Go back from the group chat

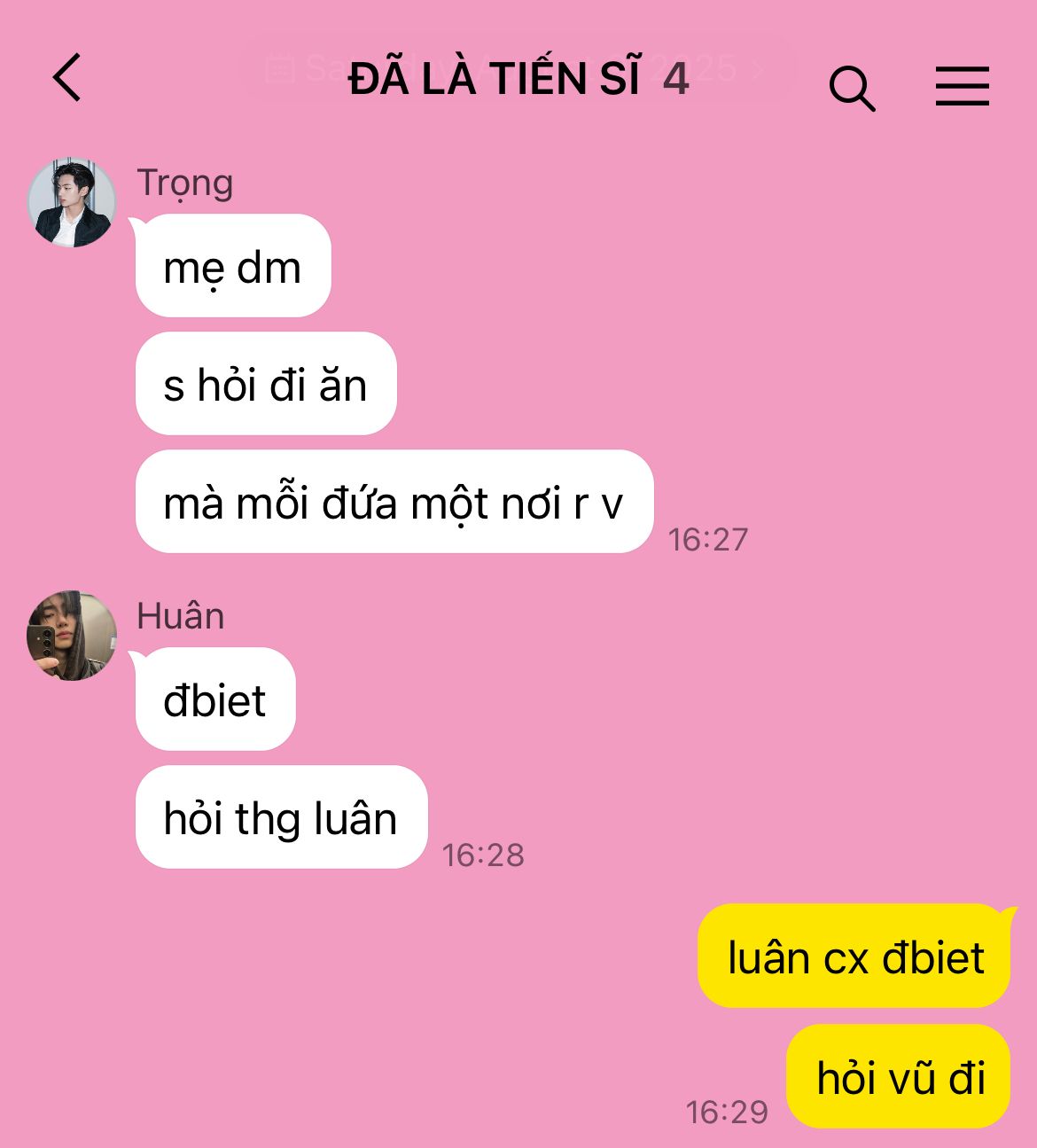pyautogui.click(x=67, y=78)
